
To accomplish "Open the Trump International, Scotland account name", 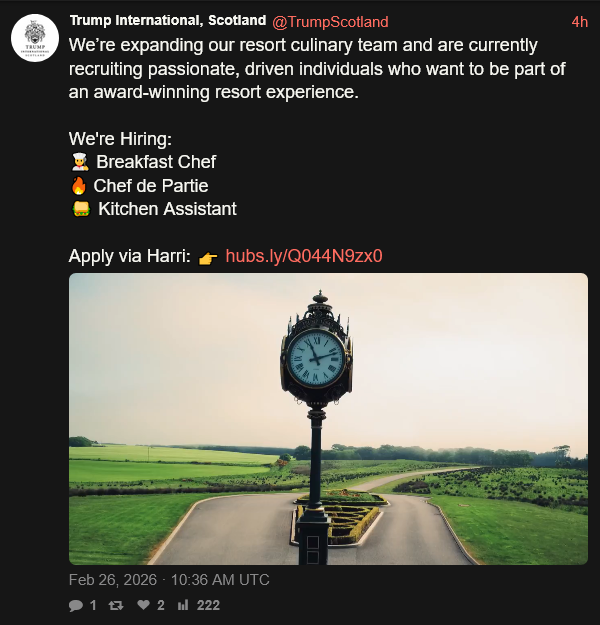I will point(168,21).
